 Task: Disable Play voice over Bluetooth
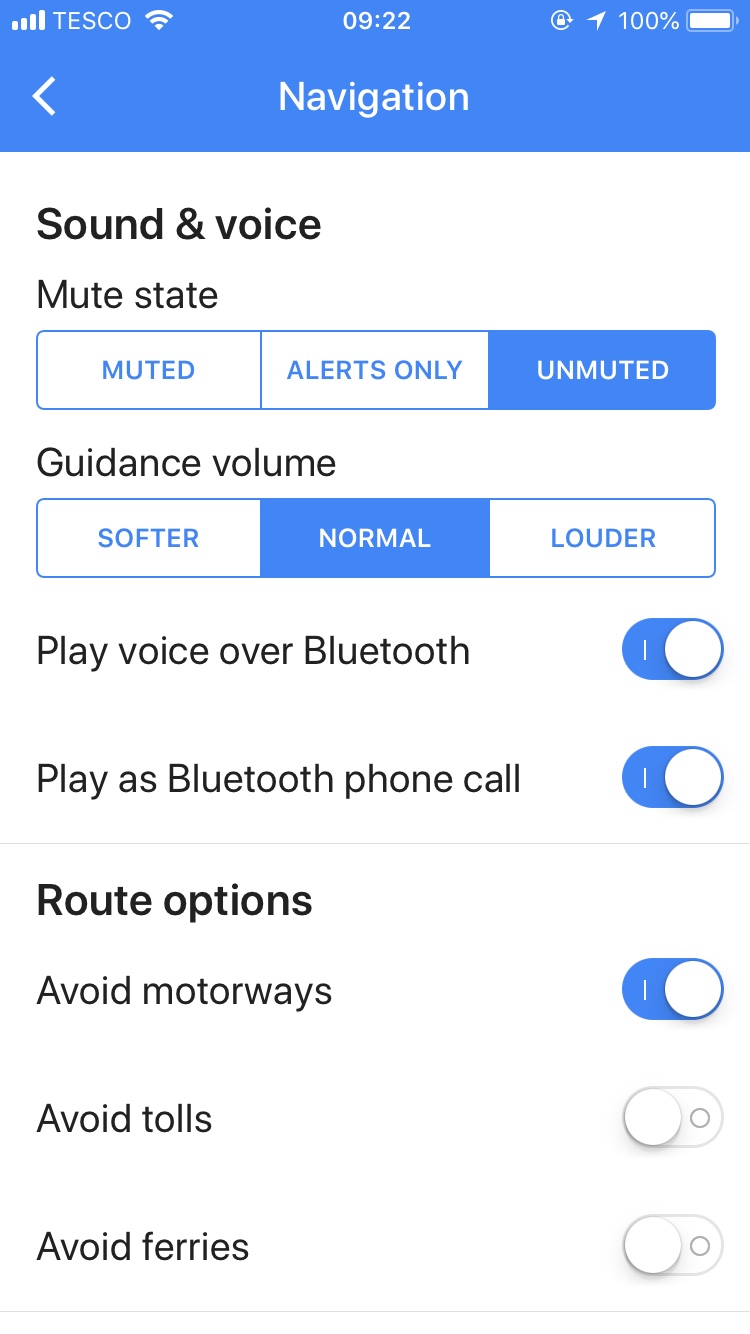pyautogui.click(x=672, y=650)
